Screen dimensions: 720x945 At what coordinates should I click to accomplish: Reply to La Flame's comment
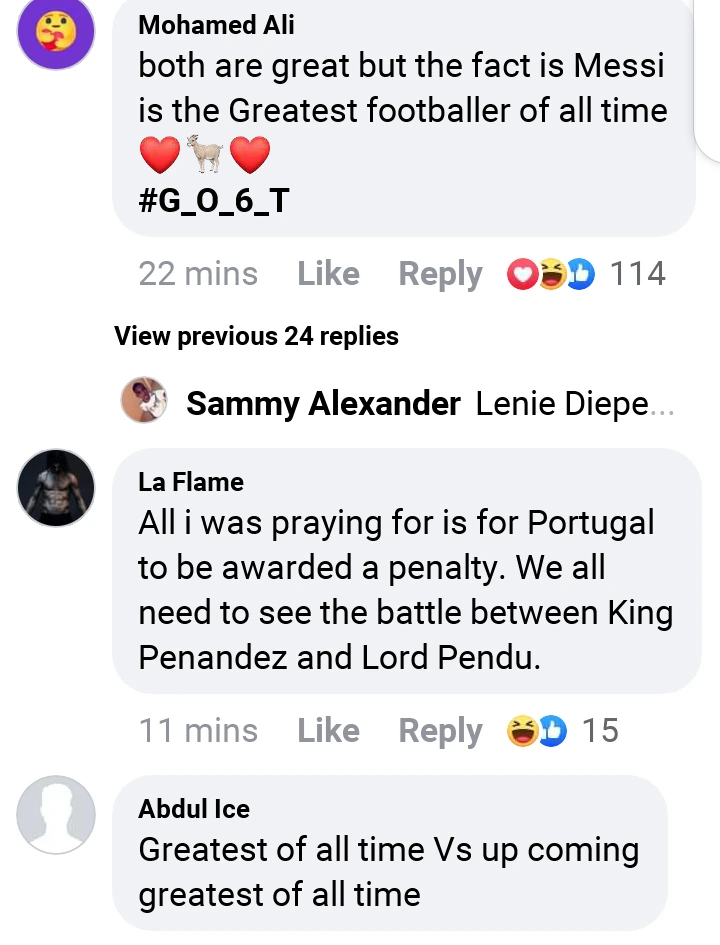[440, 730]
